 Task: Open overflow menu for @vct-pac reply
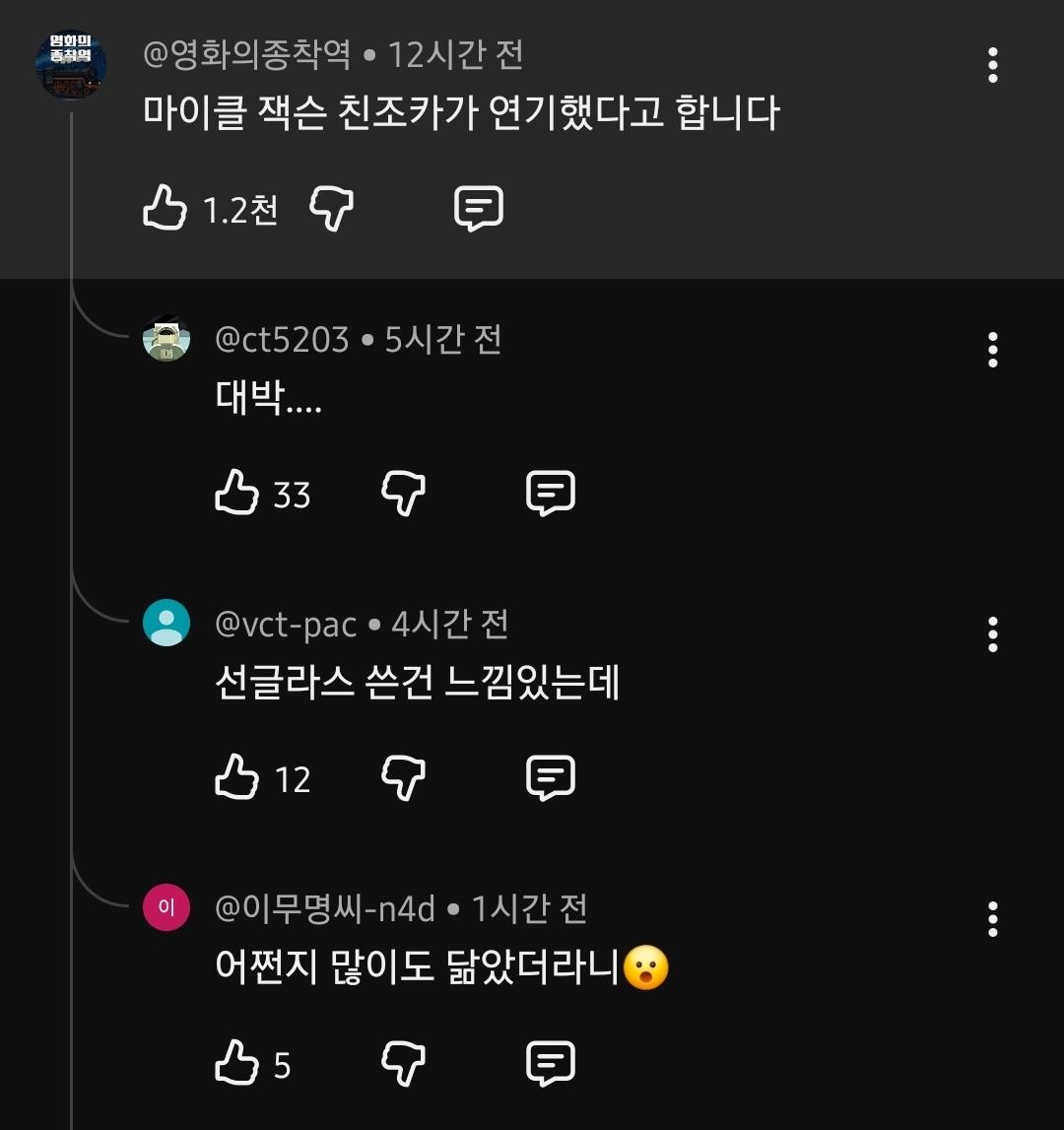[992, 634]
